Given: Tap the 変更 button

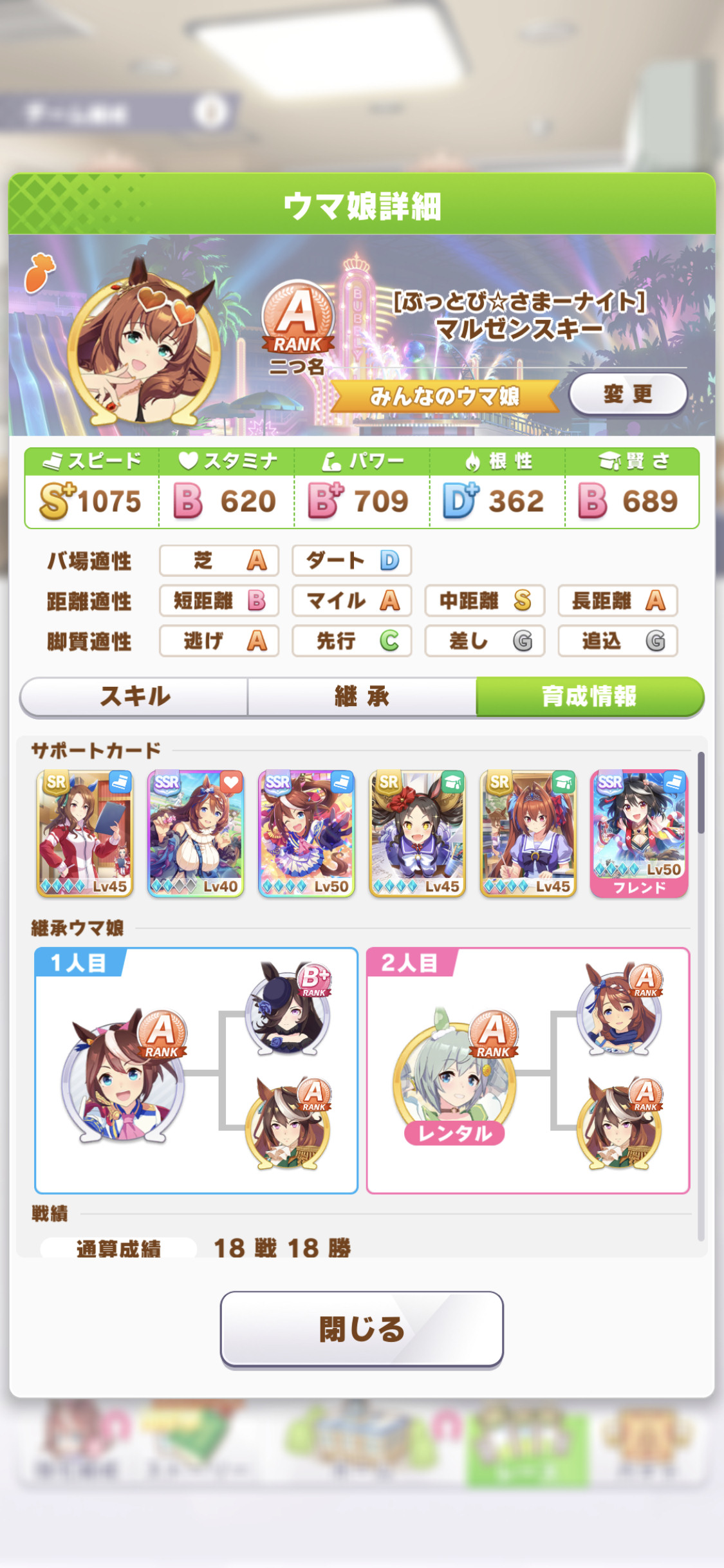Looking at the screenshot, I should coord(628,393).
